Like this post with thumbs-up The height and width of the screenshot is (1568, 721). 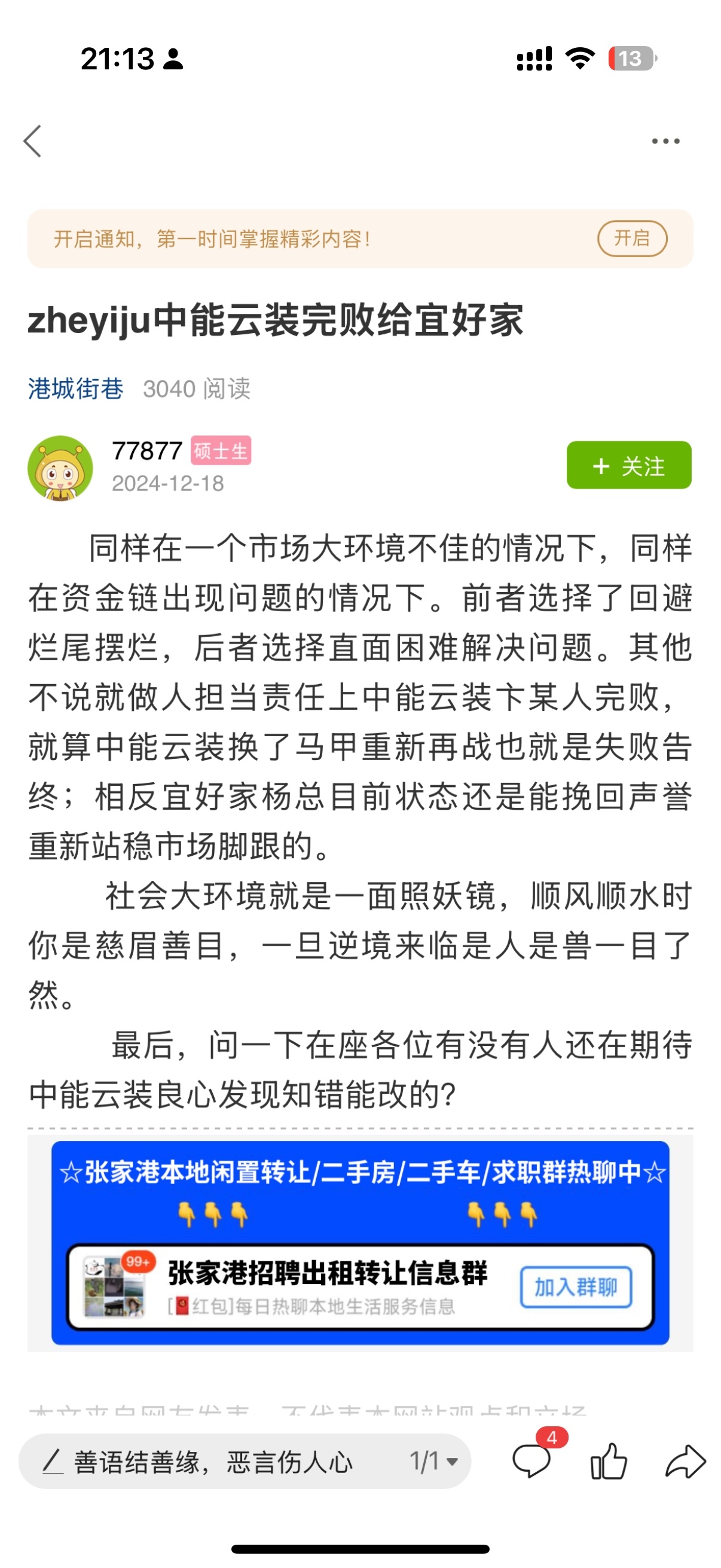tap(608, 1462)
